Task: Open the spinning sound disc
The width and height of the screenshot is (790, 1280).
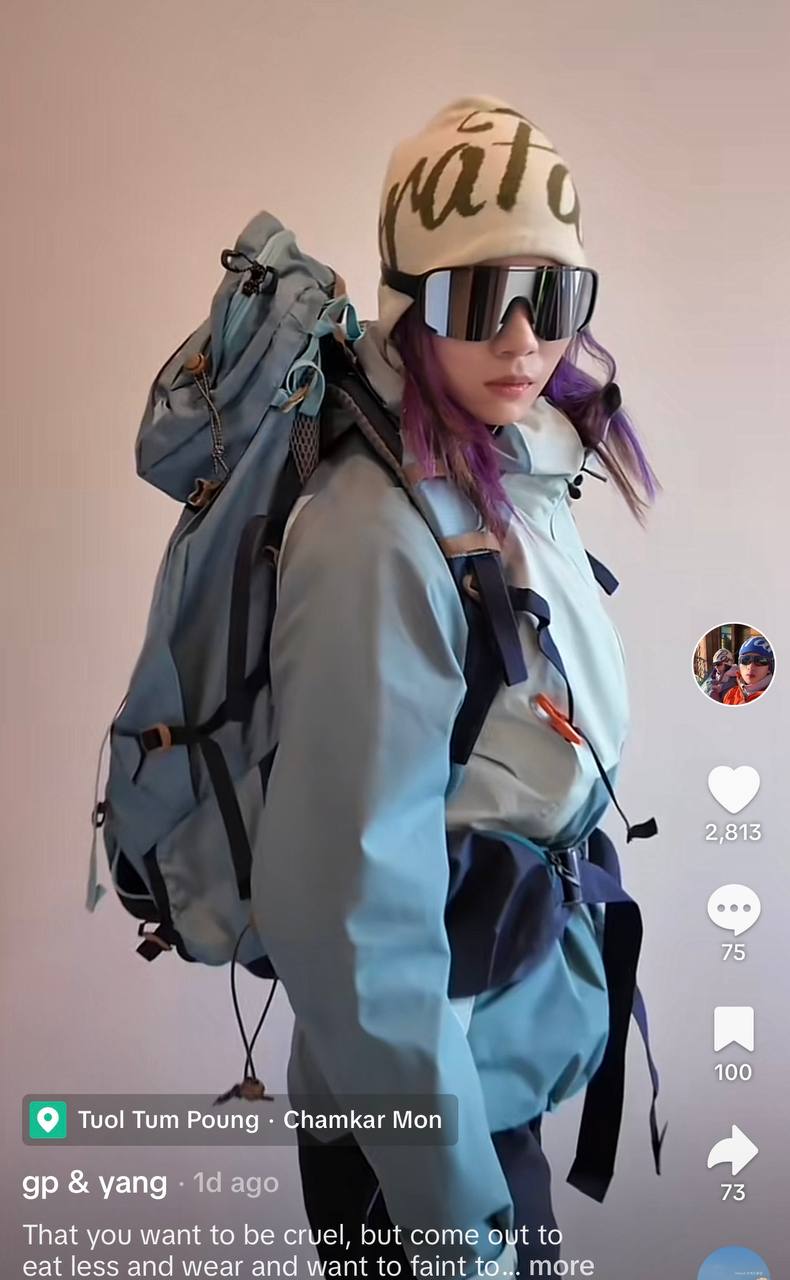Action: click(733, 1266)
